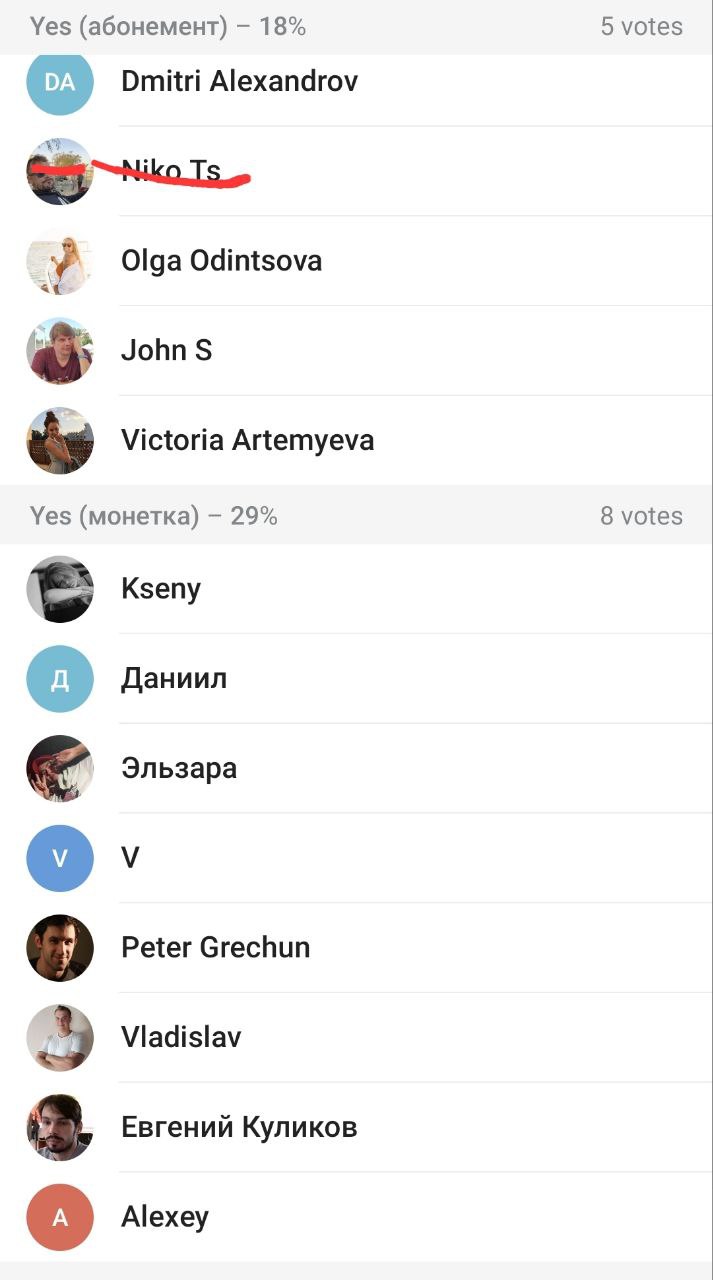
Task: Open Эльзара's profile
Action: 179,769
